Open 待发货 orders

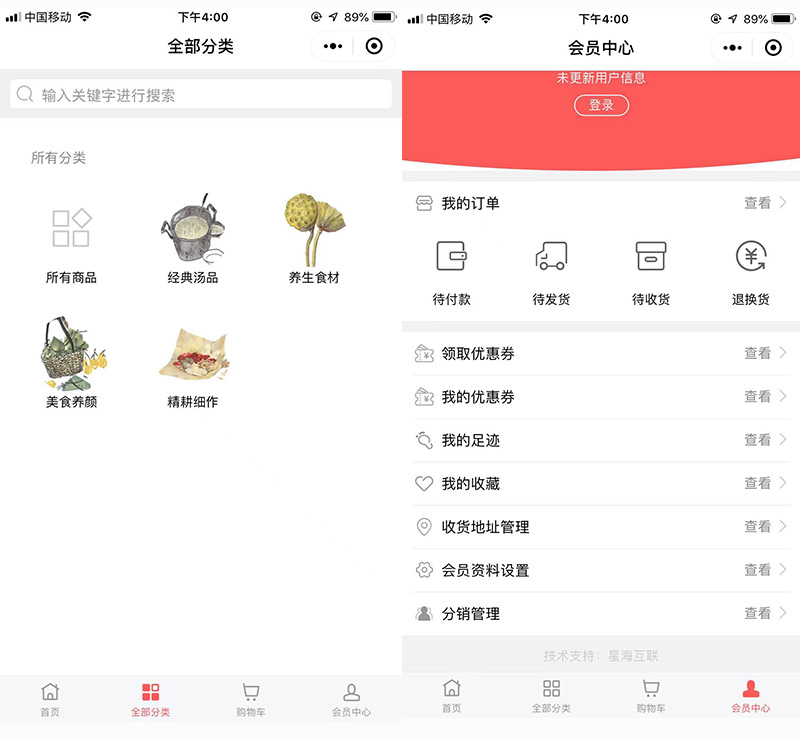[x=551, y=272]
